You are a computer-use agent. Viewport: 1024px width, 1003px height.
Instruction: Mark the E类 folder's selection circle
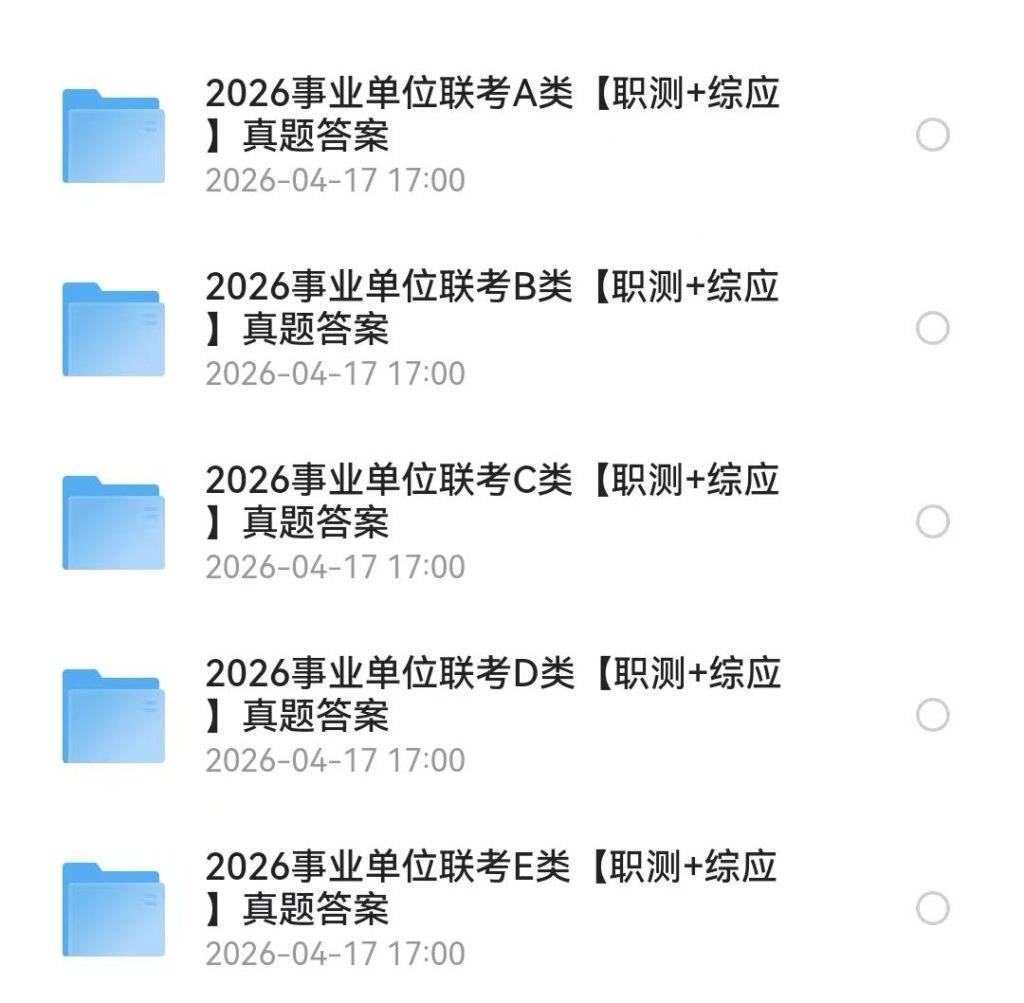pyautogui.click(x=933, y=908)
